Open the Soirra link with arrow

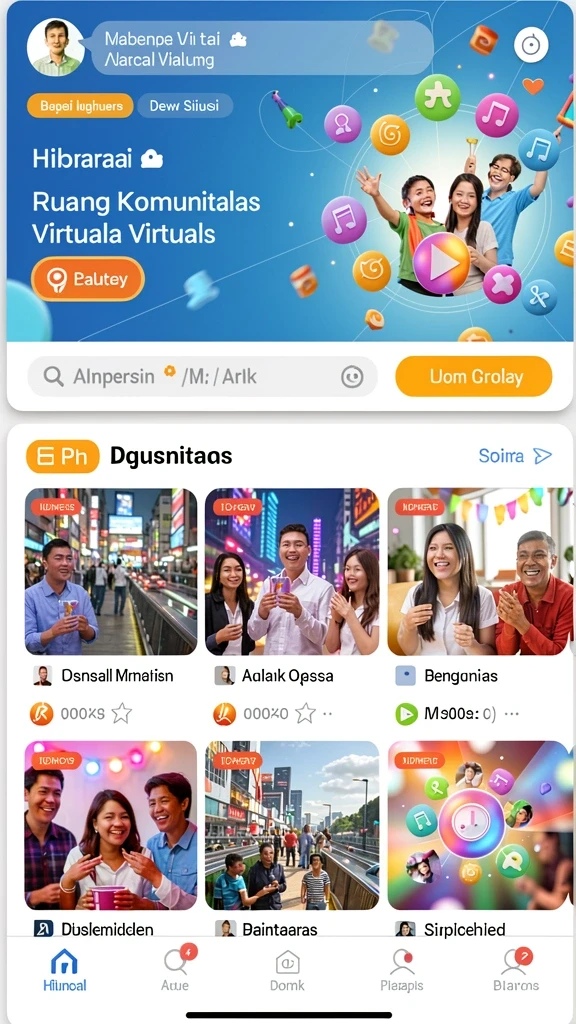click(x=515, y=456)
